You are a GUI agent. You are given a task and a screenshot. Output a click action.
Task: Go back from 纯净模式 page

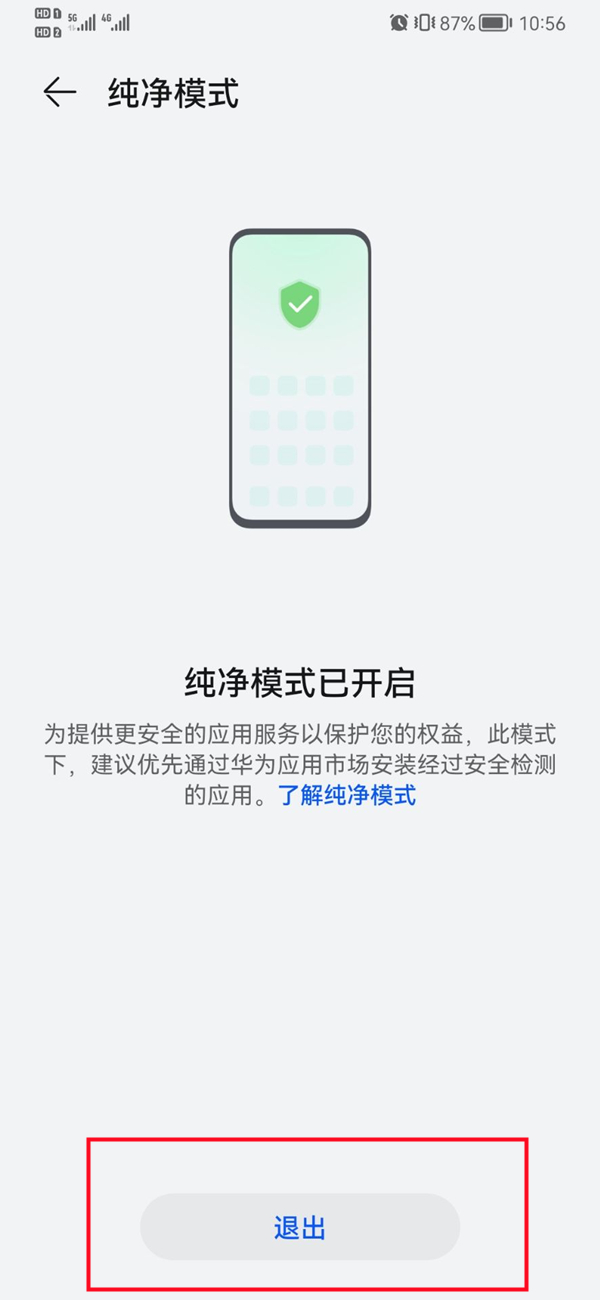60,93
